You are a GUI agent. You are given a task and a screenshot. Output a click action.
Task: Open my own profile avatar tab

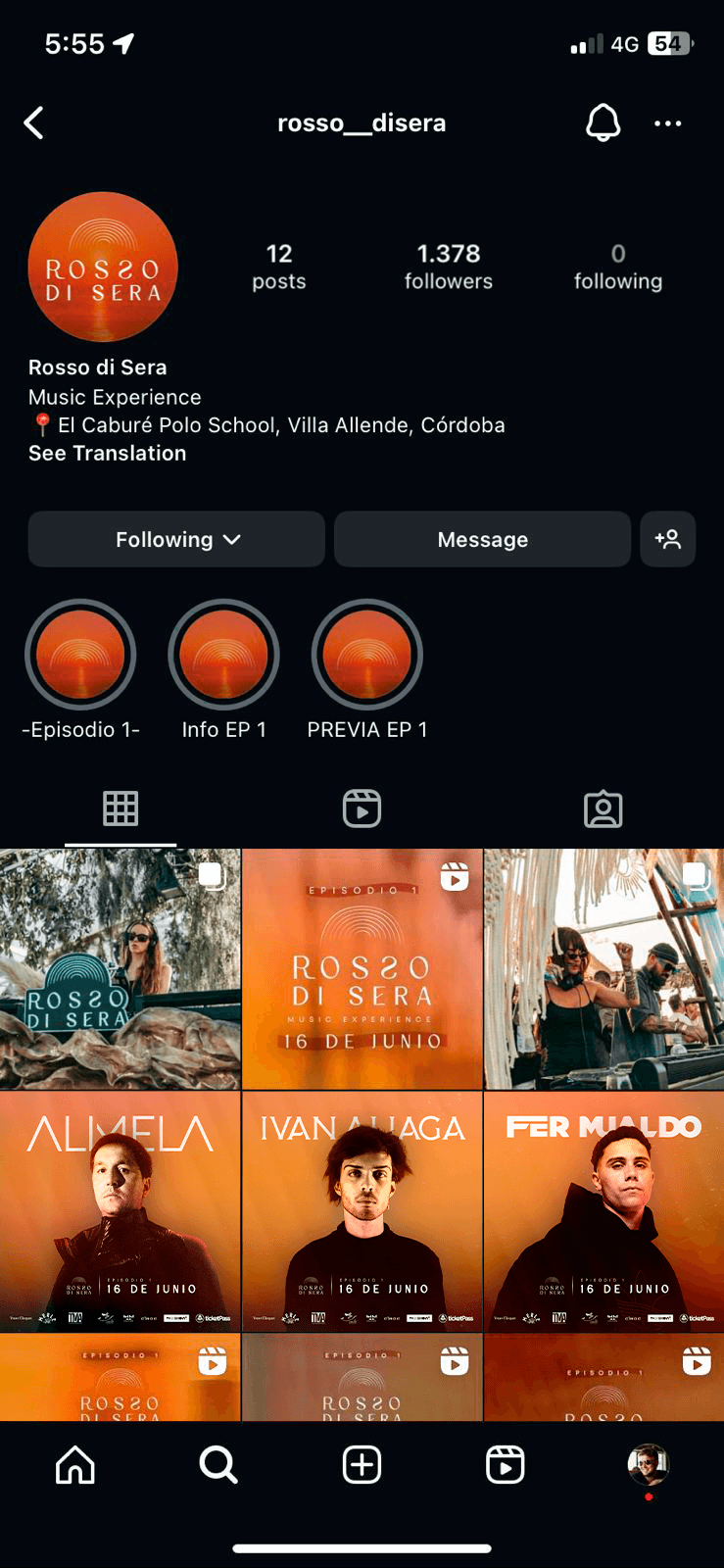648,1465
